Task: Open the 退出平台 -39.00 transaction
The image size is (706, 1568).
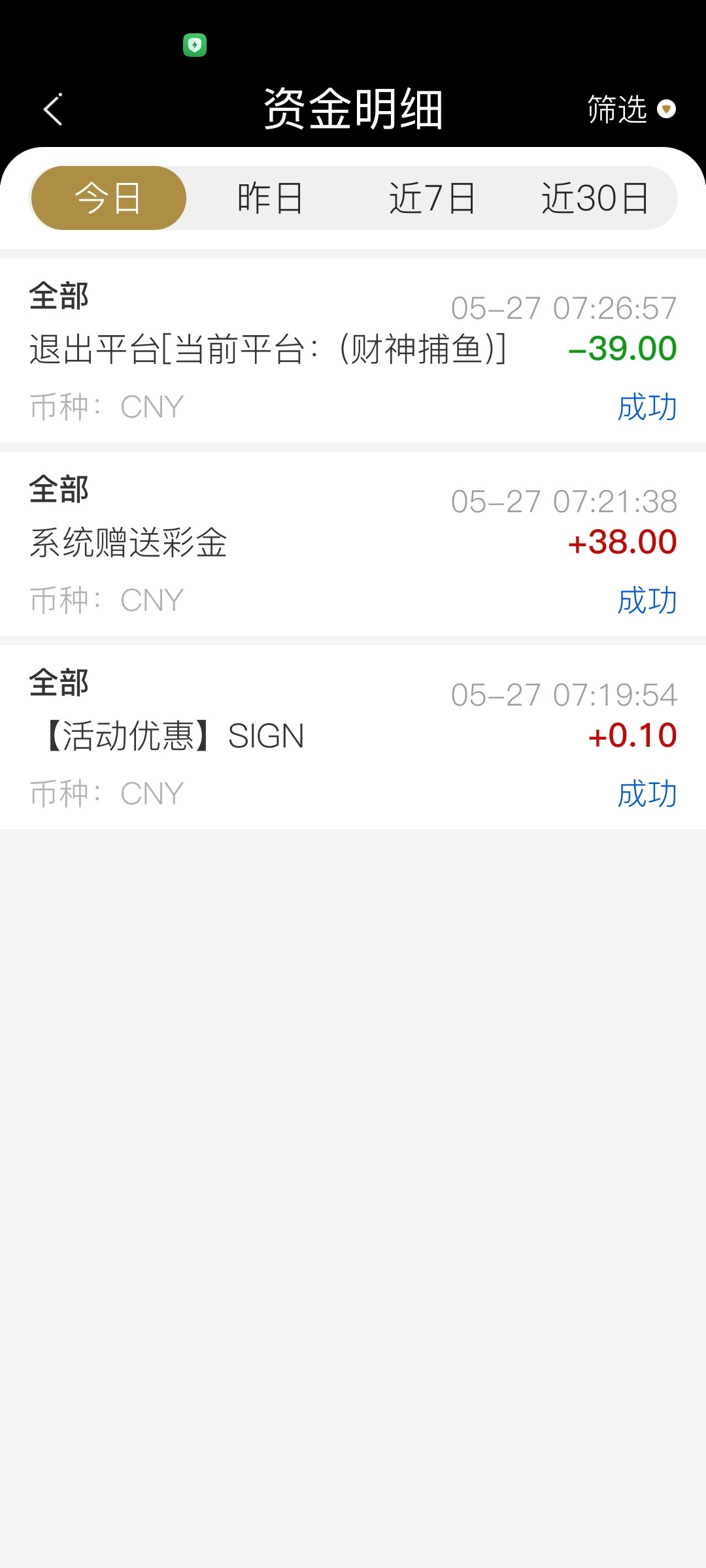Action: 353,350
